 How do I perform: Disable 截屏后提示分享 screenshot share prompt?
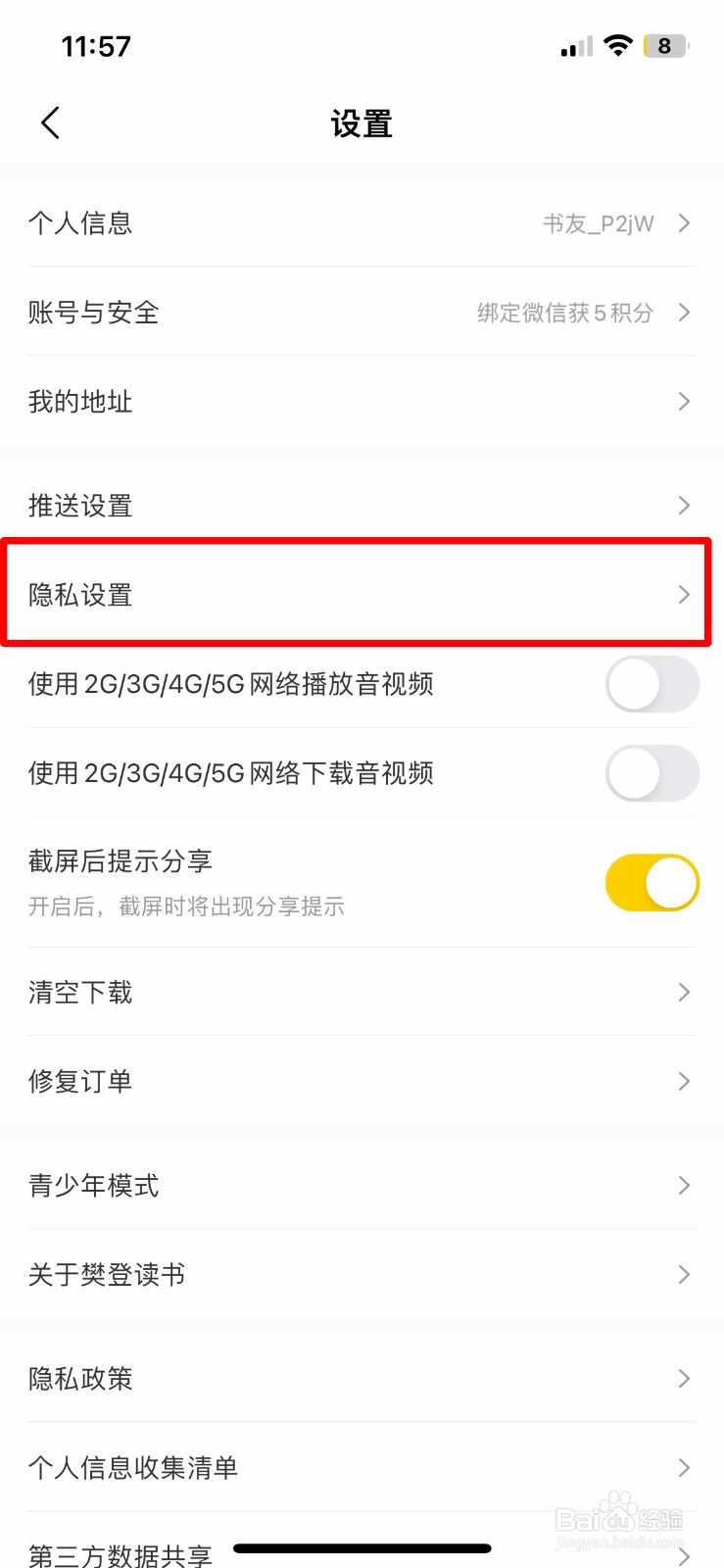pos(652,882)
